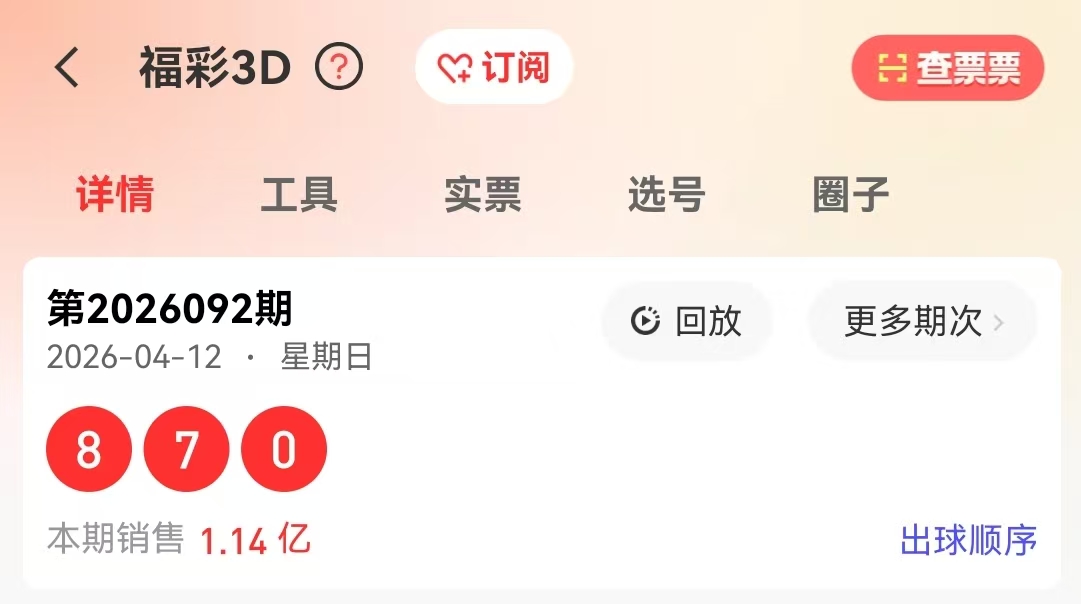Go back using the top-left arrow
The height and width of the screenshot is (604, 1081).
click(x=67, y=68)
